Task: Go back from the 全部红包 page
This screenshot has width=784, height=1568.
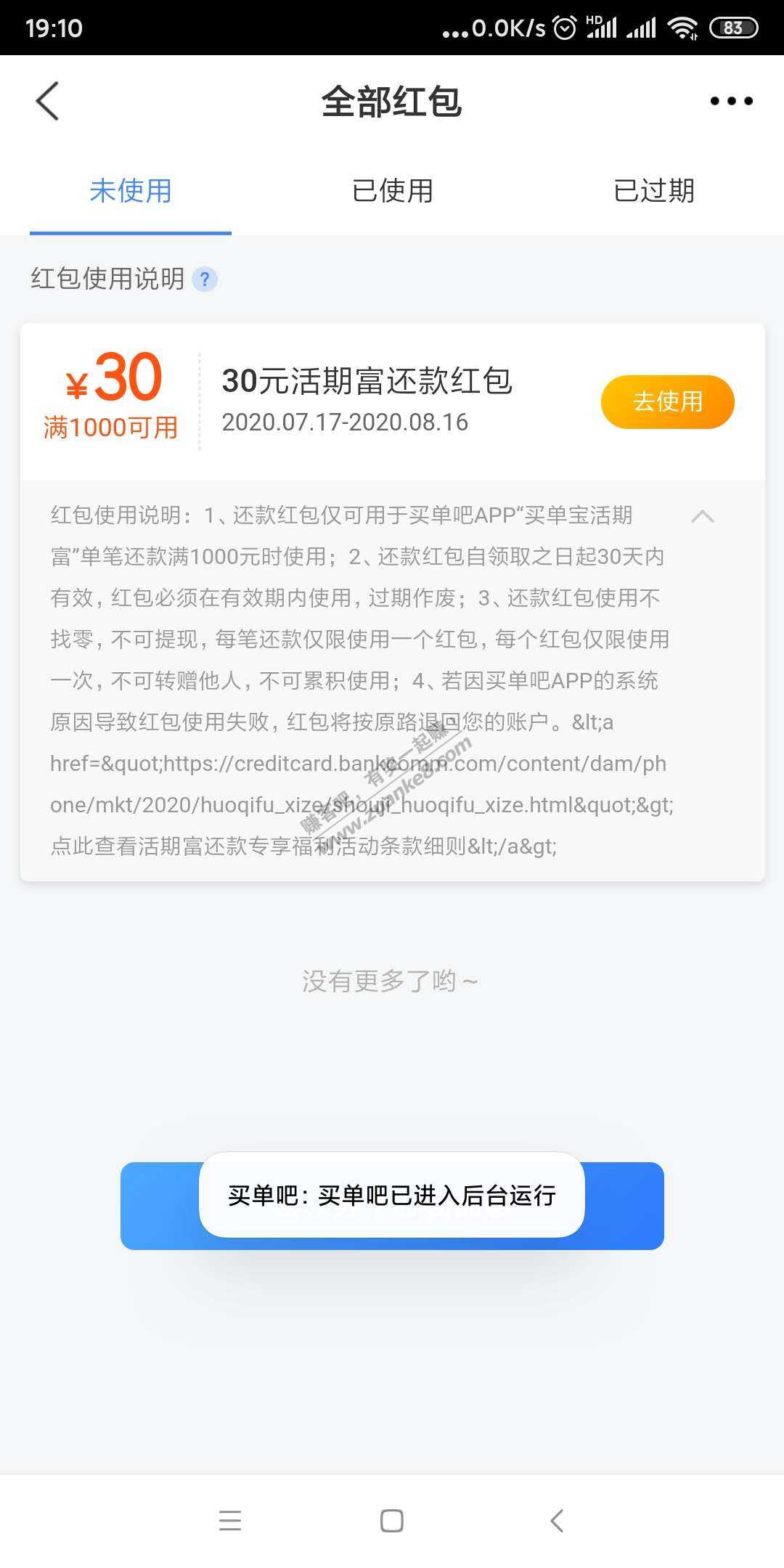Action: (x=48, y=101)
